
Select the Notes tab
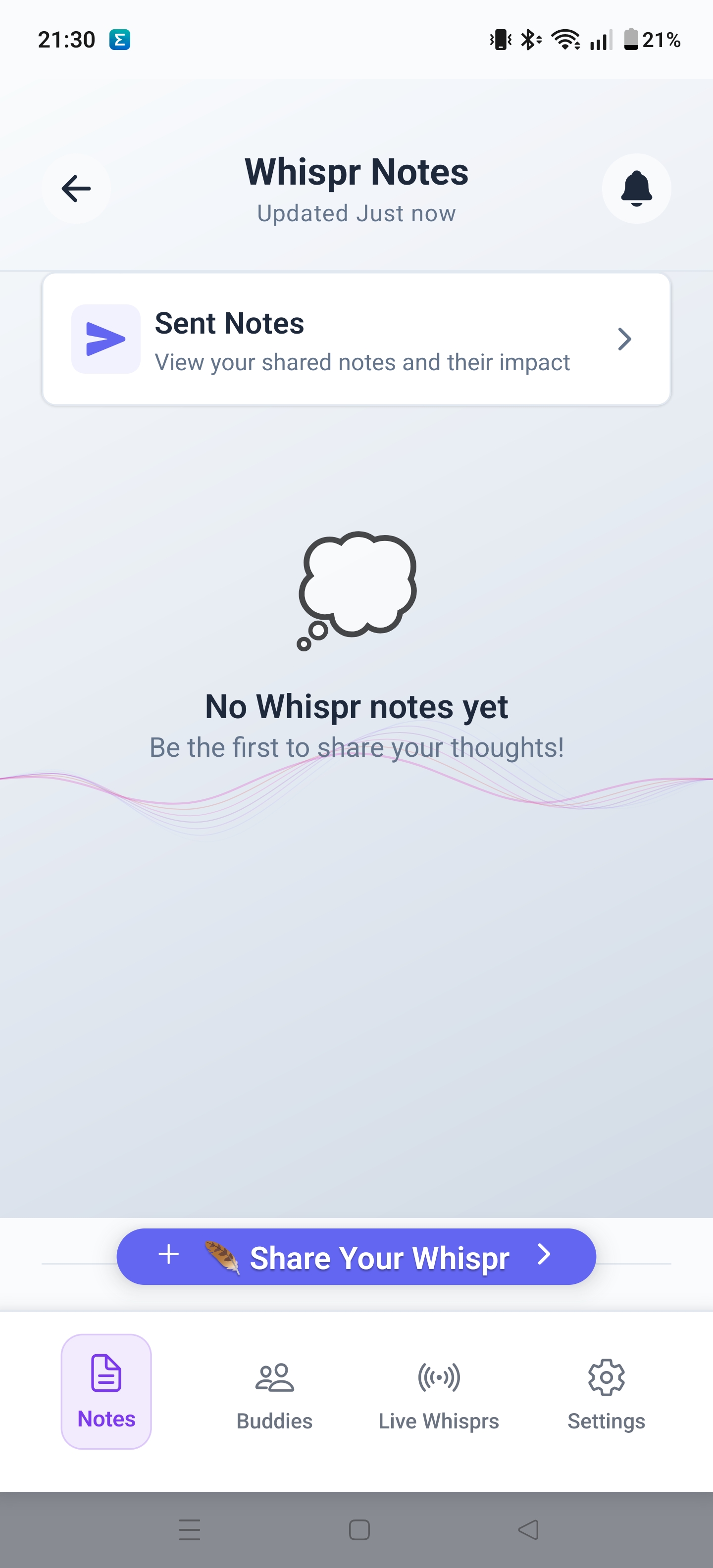point(106,1391)
